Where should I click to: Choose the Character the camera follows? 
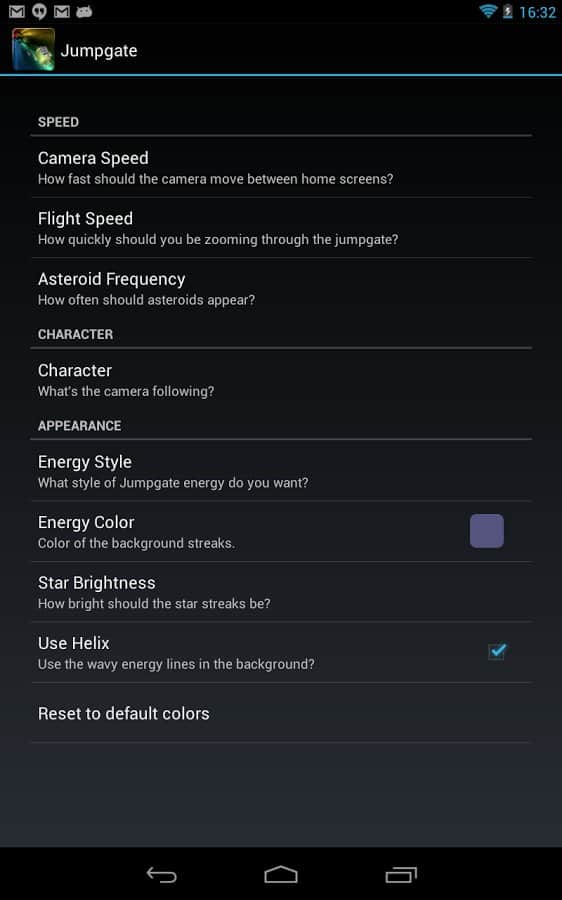281,380
